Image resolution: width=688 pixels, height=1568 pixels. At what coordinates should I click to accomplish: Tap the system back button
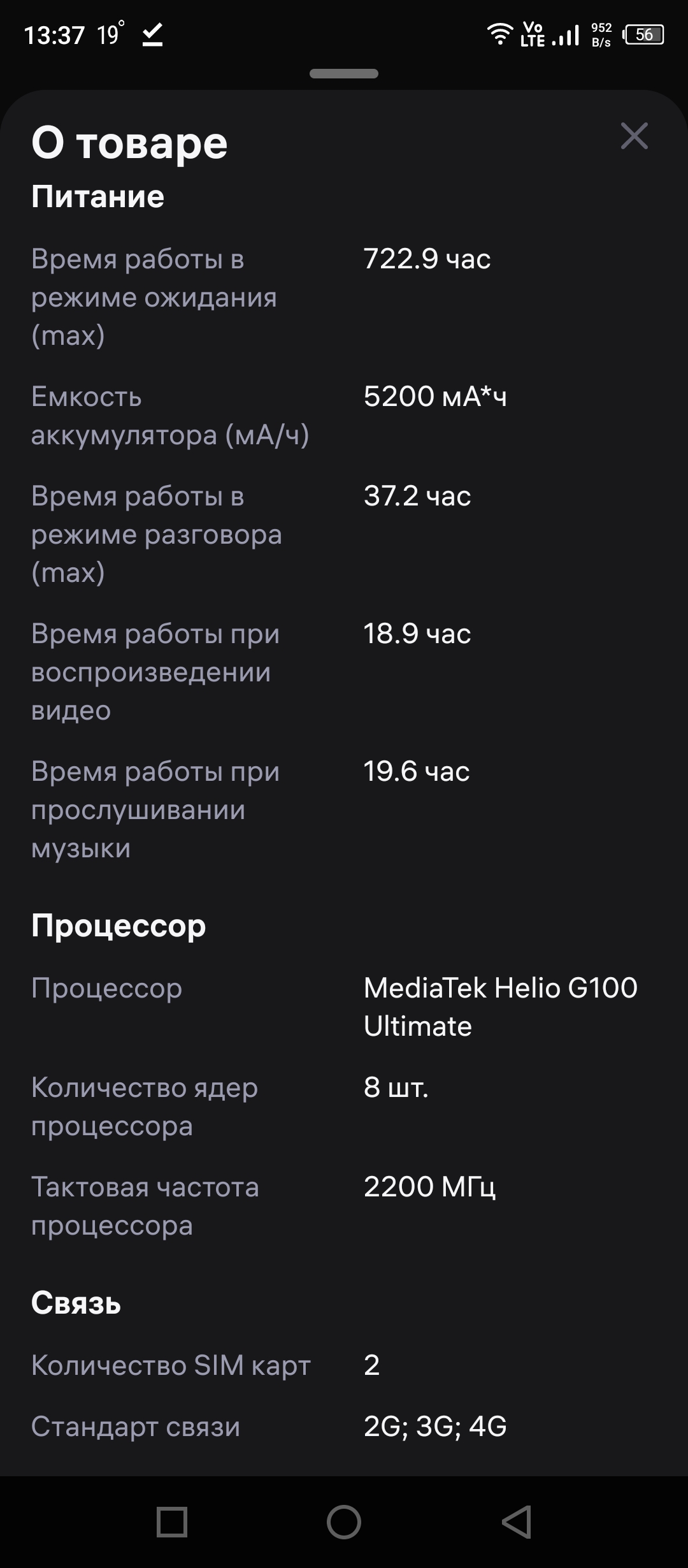point(516,1522)
